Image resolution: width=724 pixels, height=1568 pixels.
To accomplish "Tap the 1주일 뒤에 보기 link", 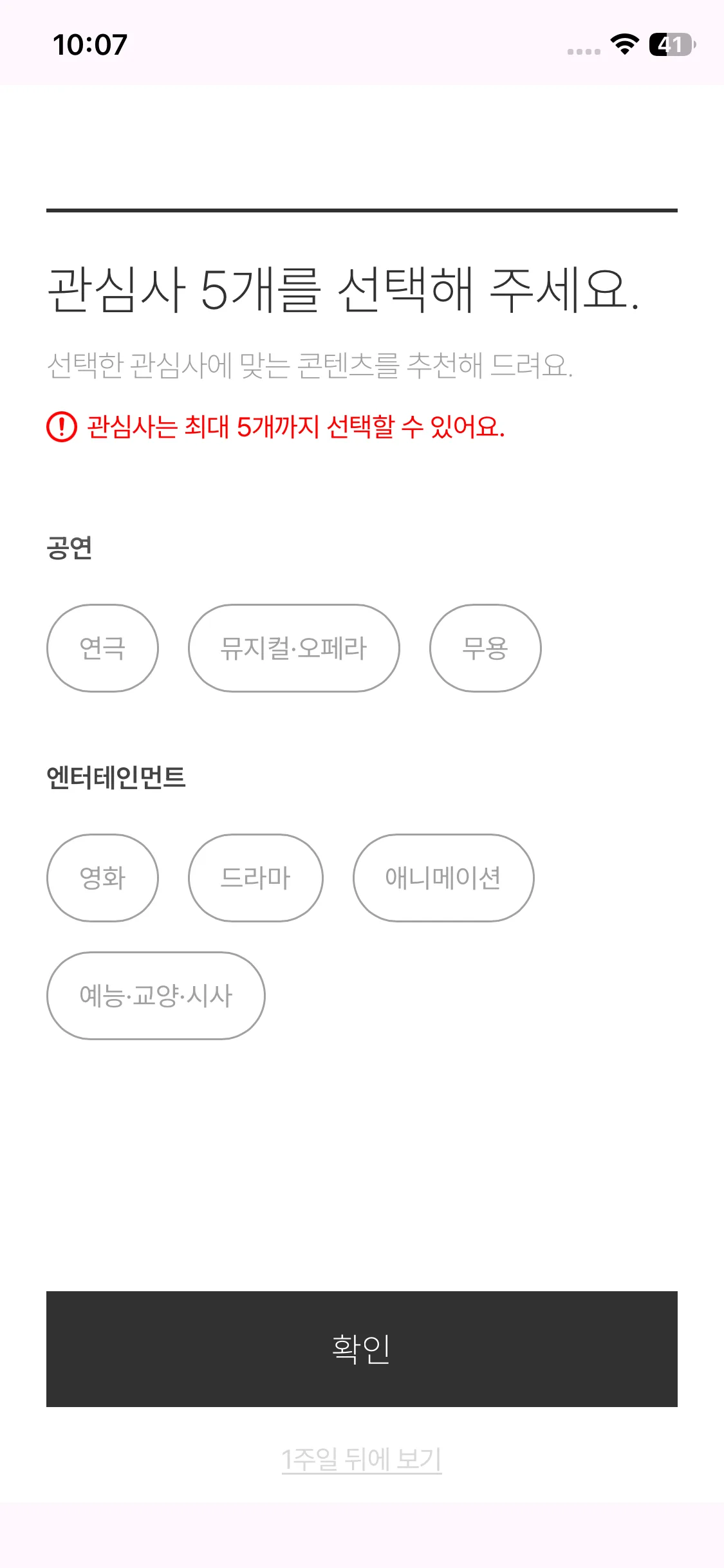I will 362,1459.
